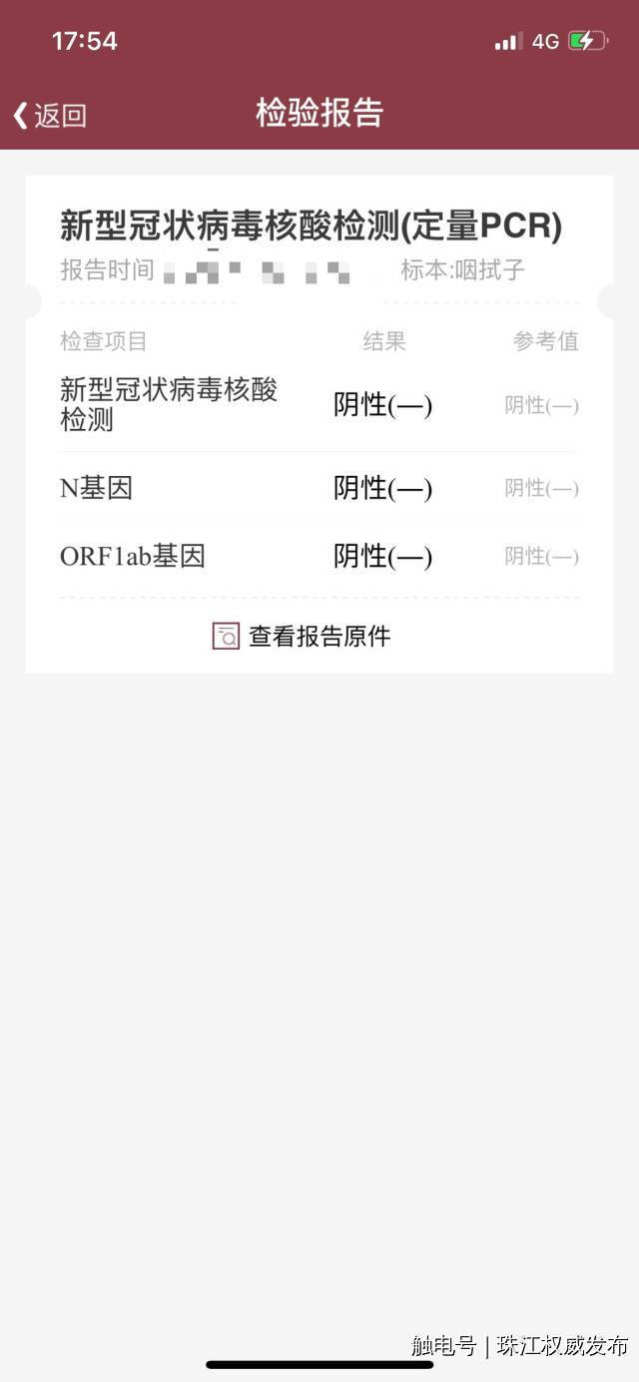
Task: Go back using the 返回 button
Action: pos(49,115)
